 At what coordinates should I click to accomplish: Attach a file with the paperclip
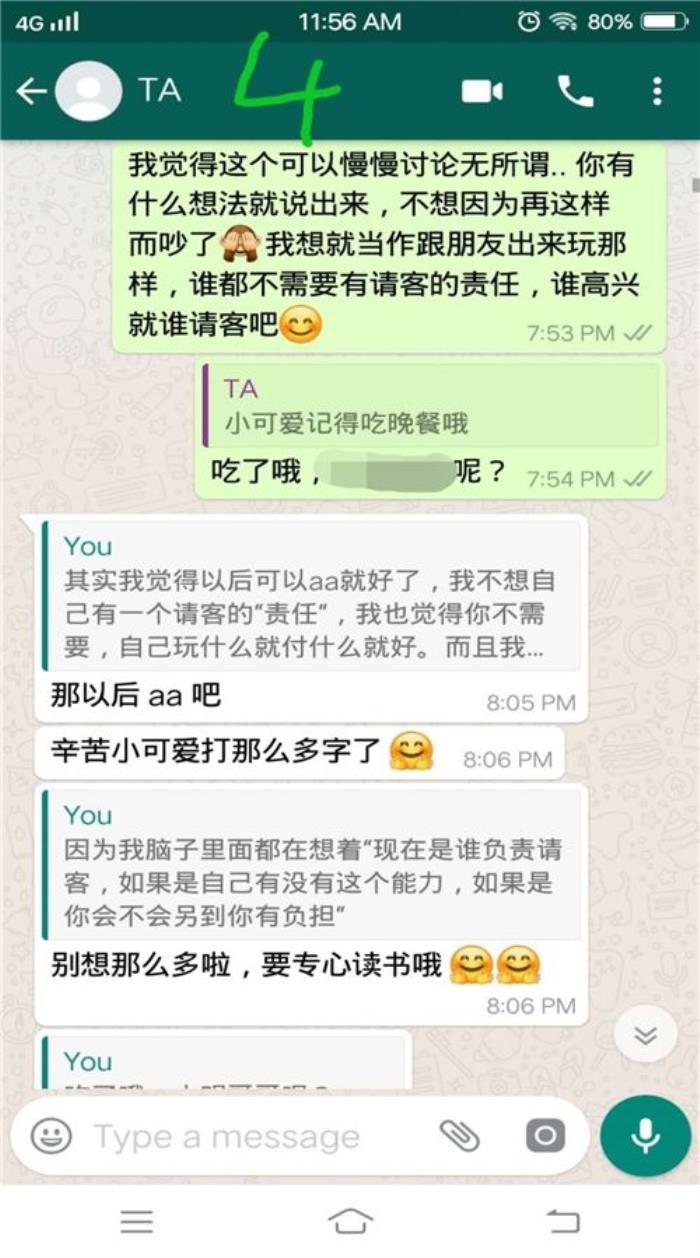coord(460,1136)
